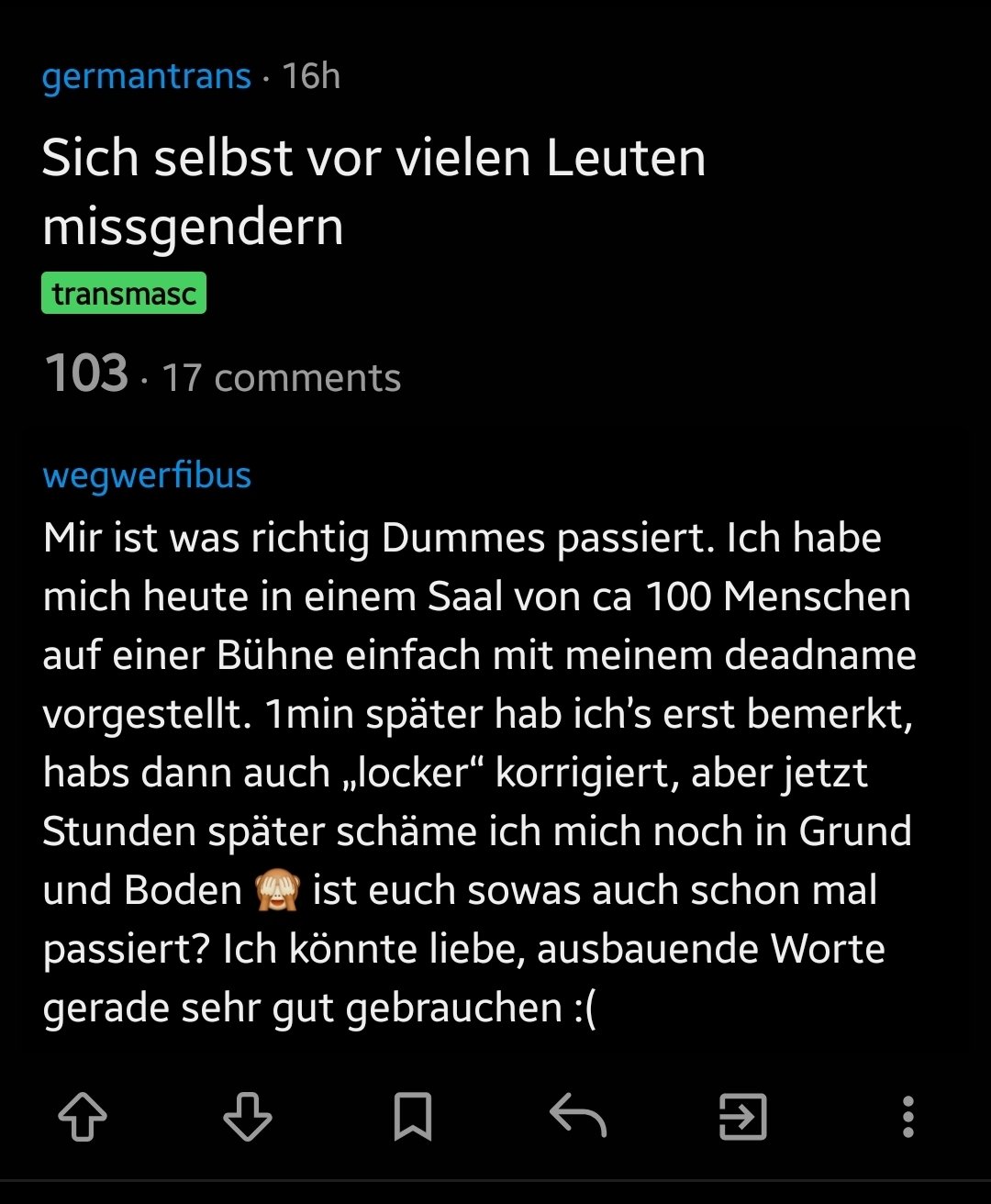Tap the transmasc flair tag
Screen dimensions: 991x1204
(124, 294)
